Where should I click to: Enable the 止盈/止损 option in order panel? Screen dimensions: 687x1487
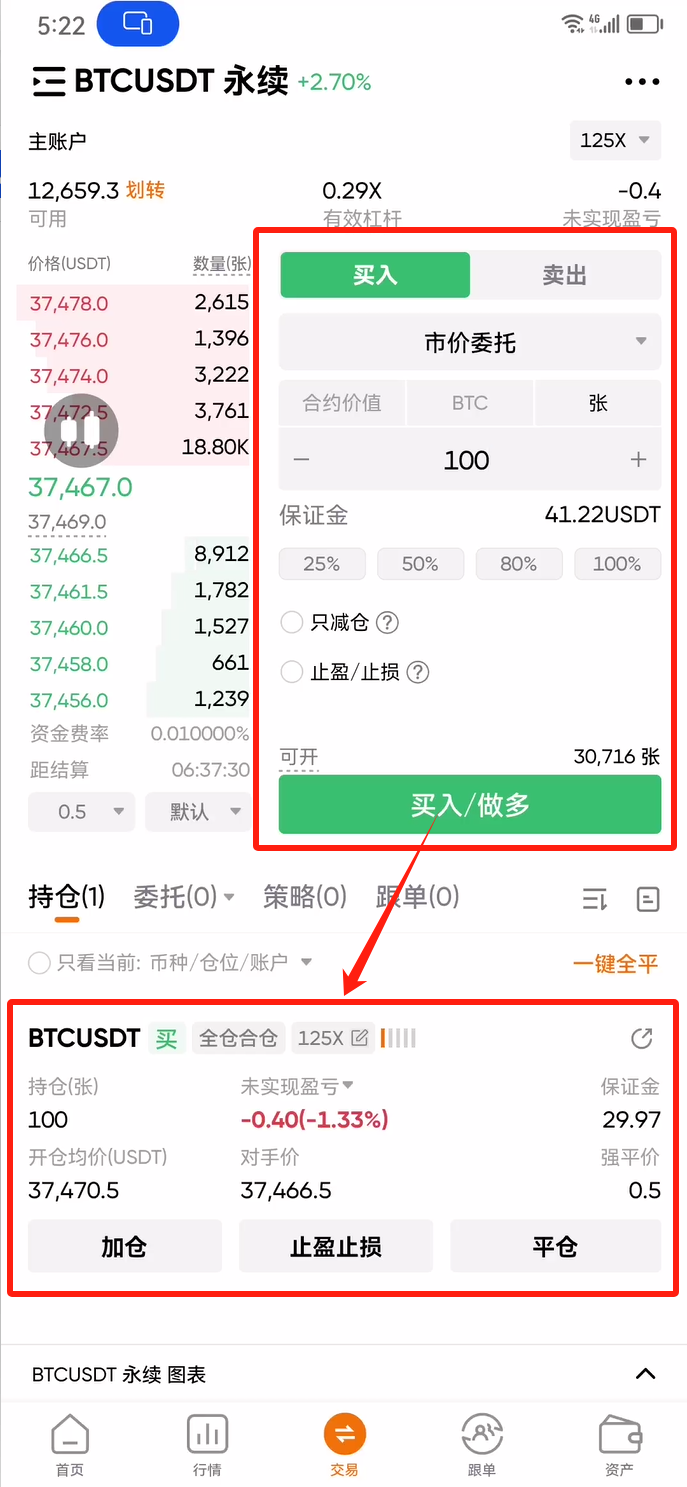click(x=292, y=672)
